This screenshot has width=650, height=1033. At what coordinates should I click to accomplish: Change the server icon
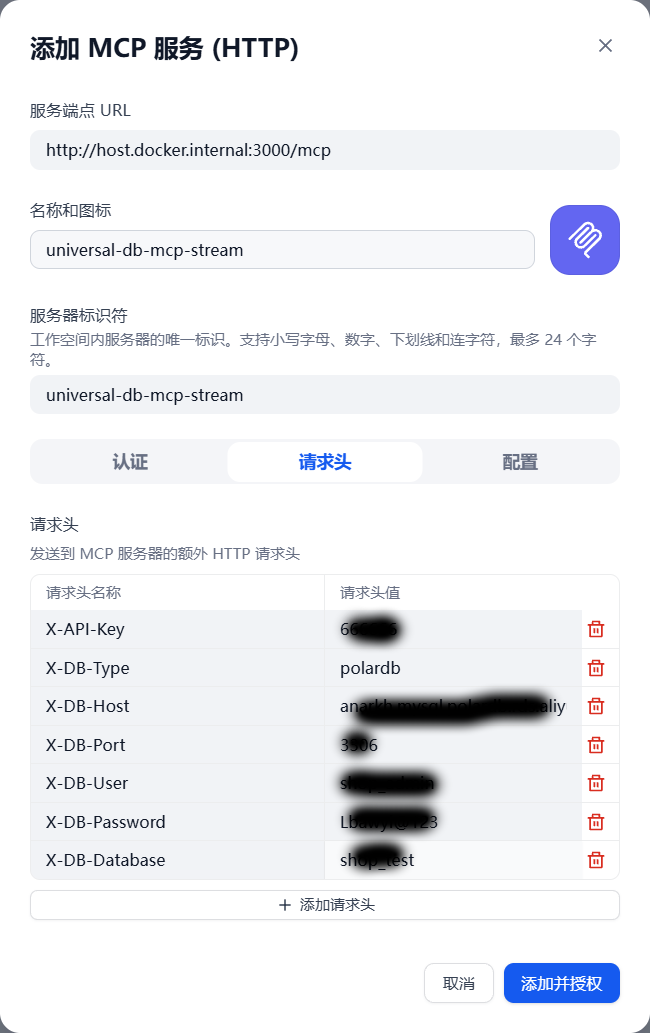pyautogui.click(x=585, y=240)
